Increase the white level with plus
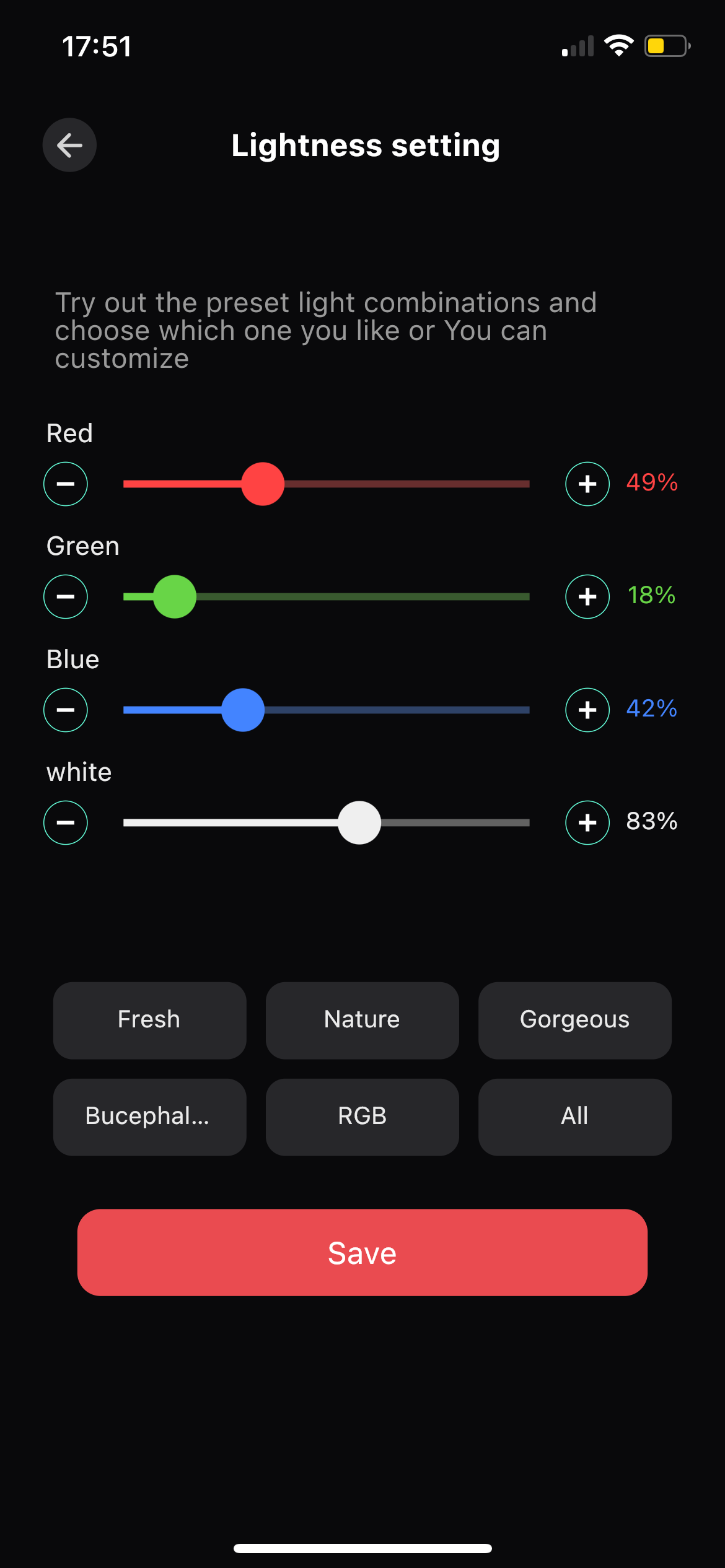 (x=587, y=822)
